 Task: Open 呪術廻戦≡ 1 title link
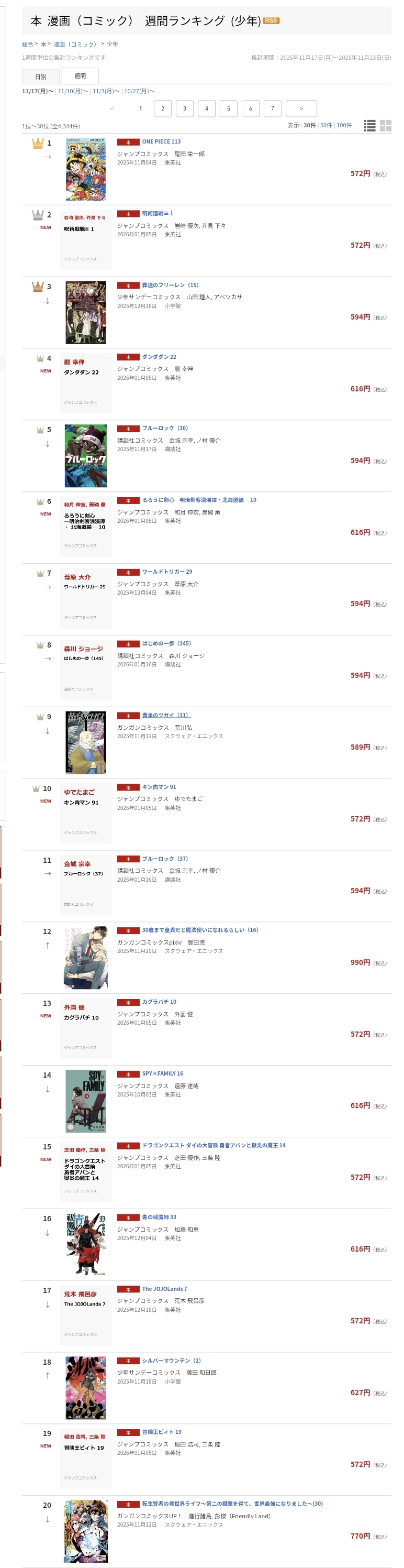pyautogui.click(x=158, y=214)
